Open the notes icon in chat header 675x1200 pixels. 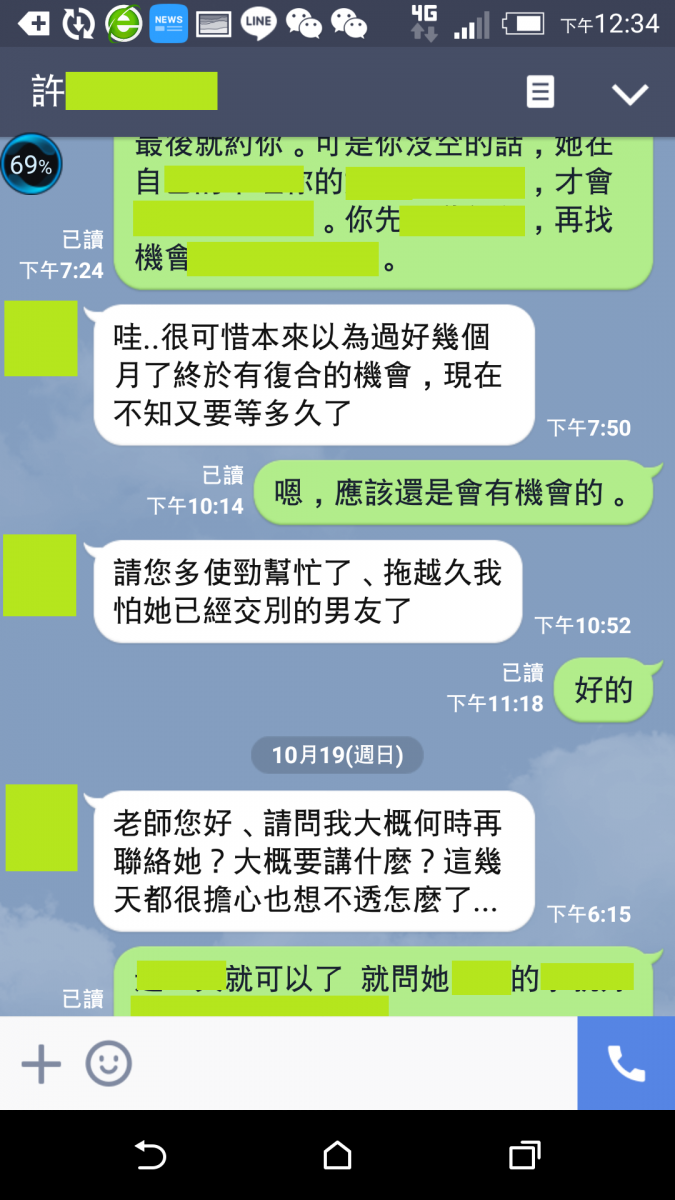(540, 93)
